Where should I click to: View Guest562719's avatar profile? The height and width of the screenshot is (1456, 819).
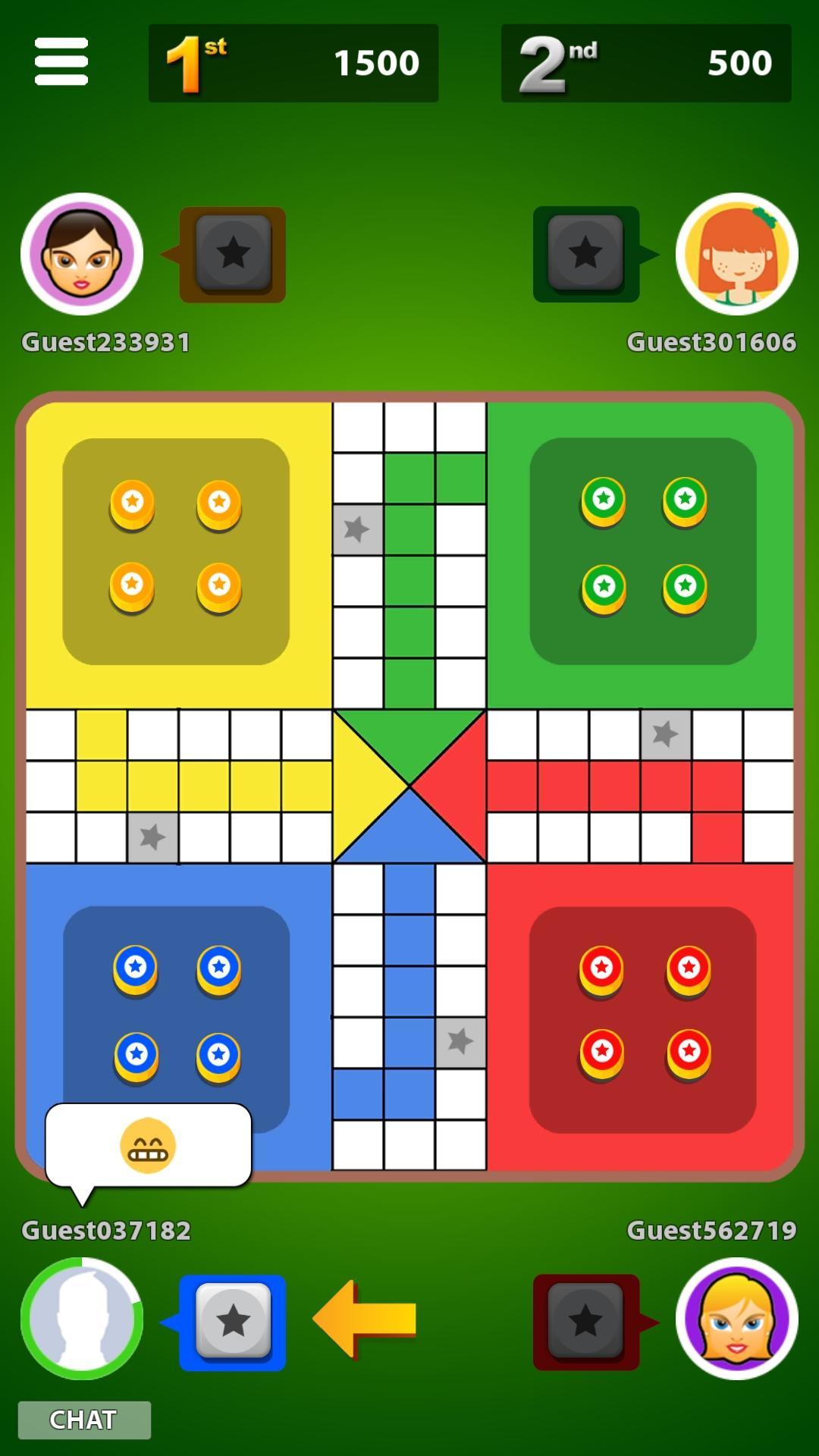[736, 1319]
